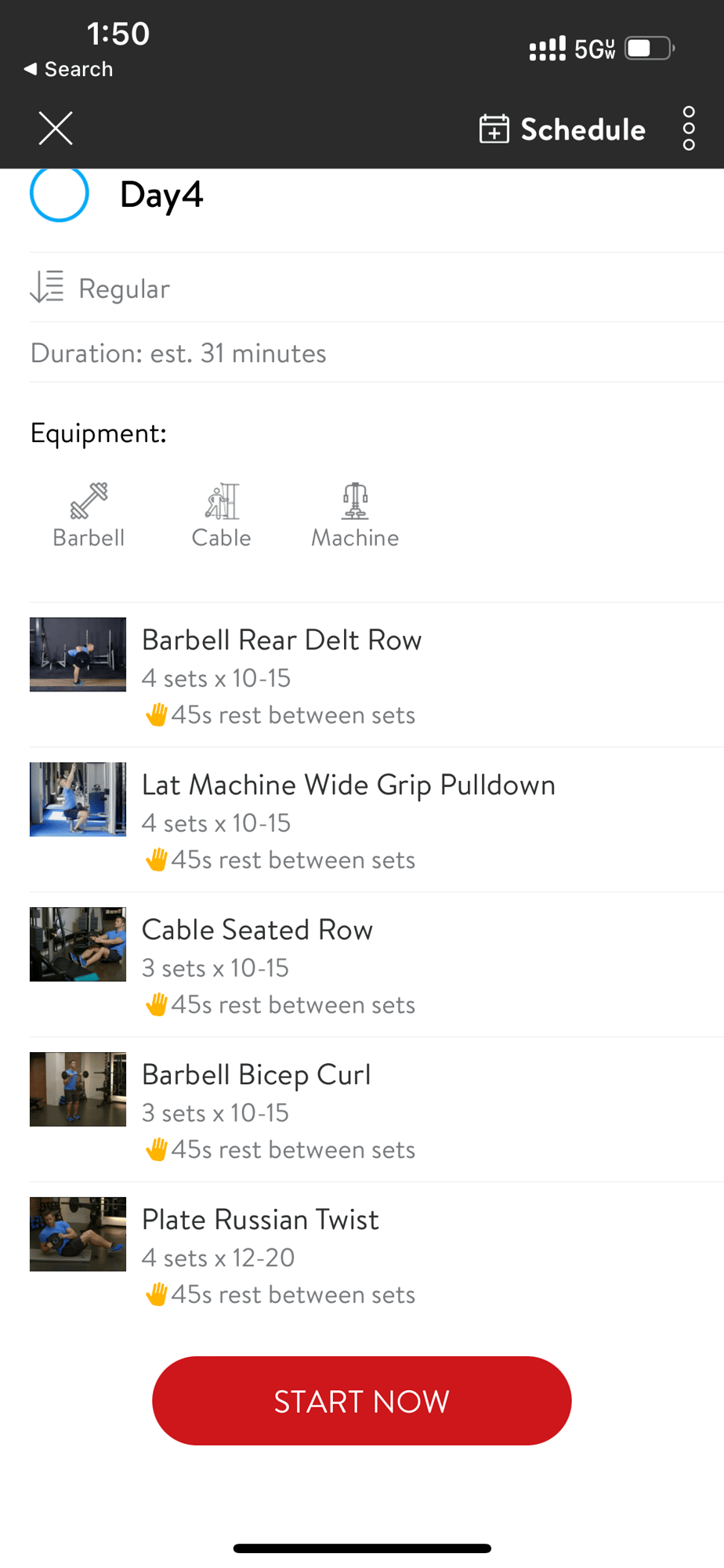
Task: Return to Search via the back link
Action: click(69, 69)
